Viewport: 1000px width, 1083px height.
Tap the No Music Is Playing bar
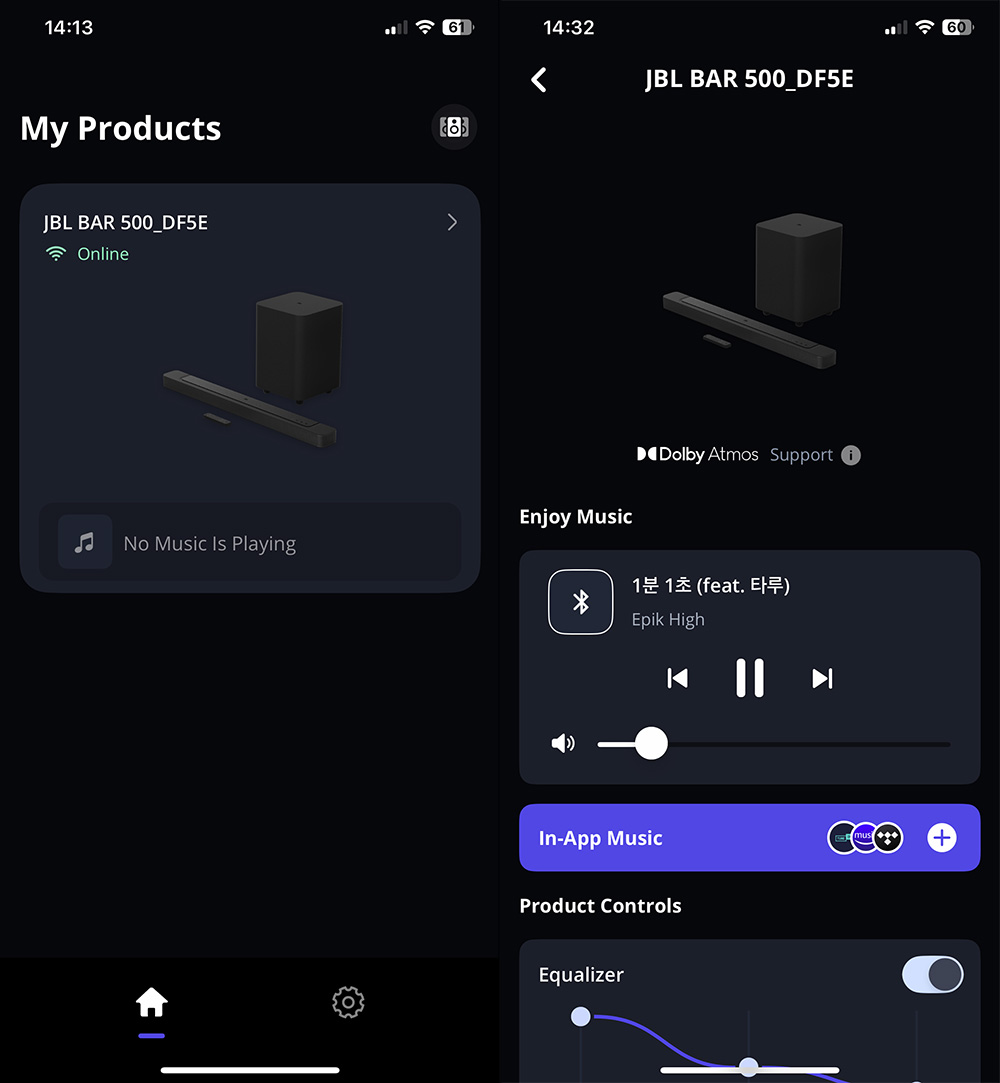[250, 543]
